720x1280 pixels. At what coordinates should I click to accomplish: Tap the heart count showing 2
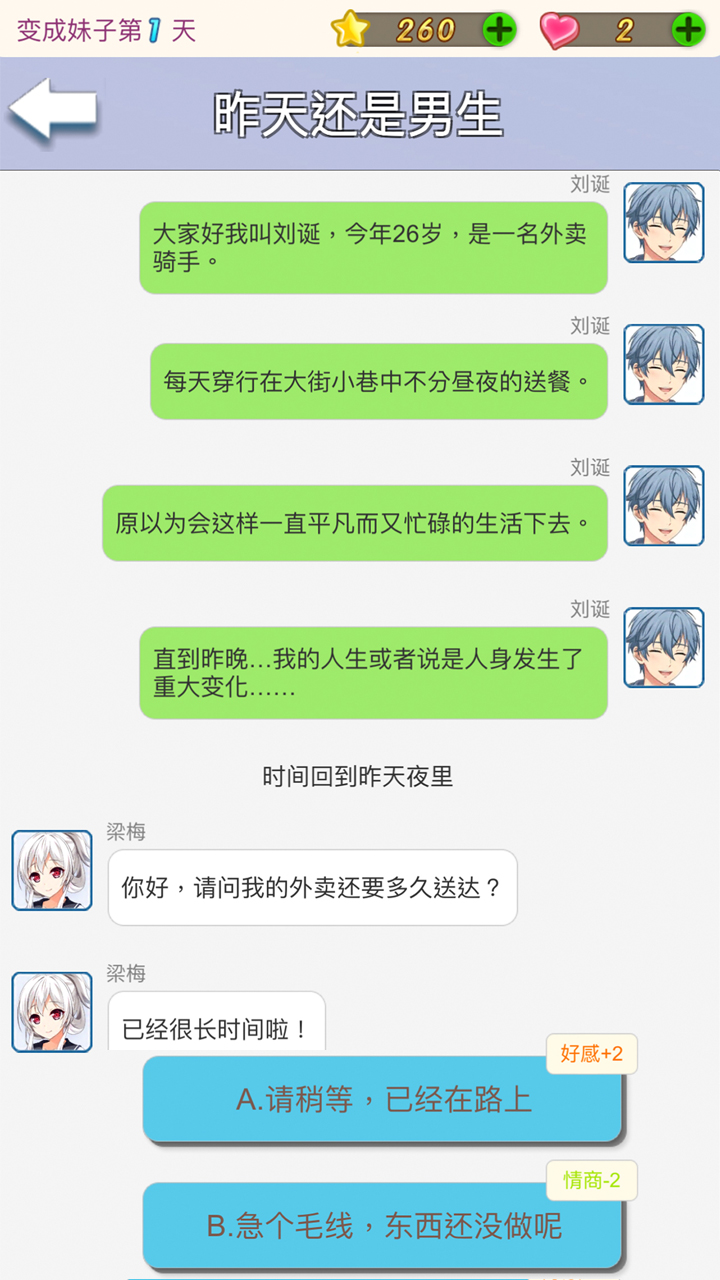coord(626,27)
